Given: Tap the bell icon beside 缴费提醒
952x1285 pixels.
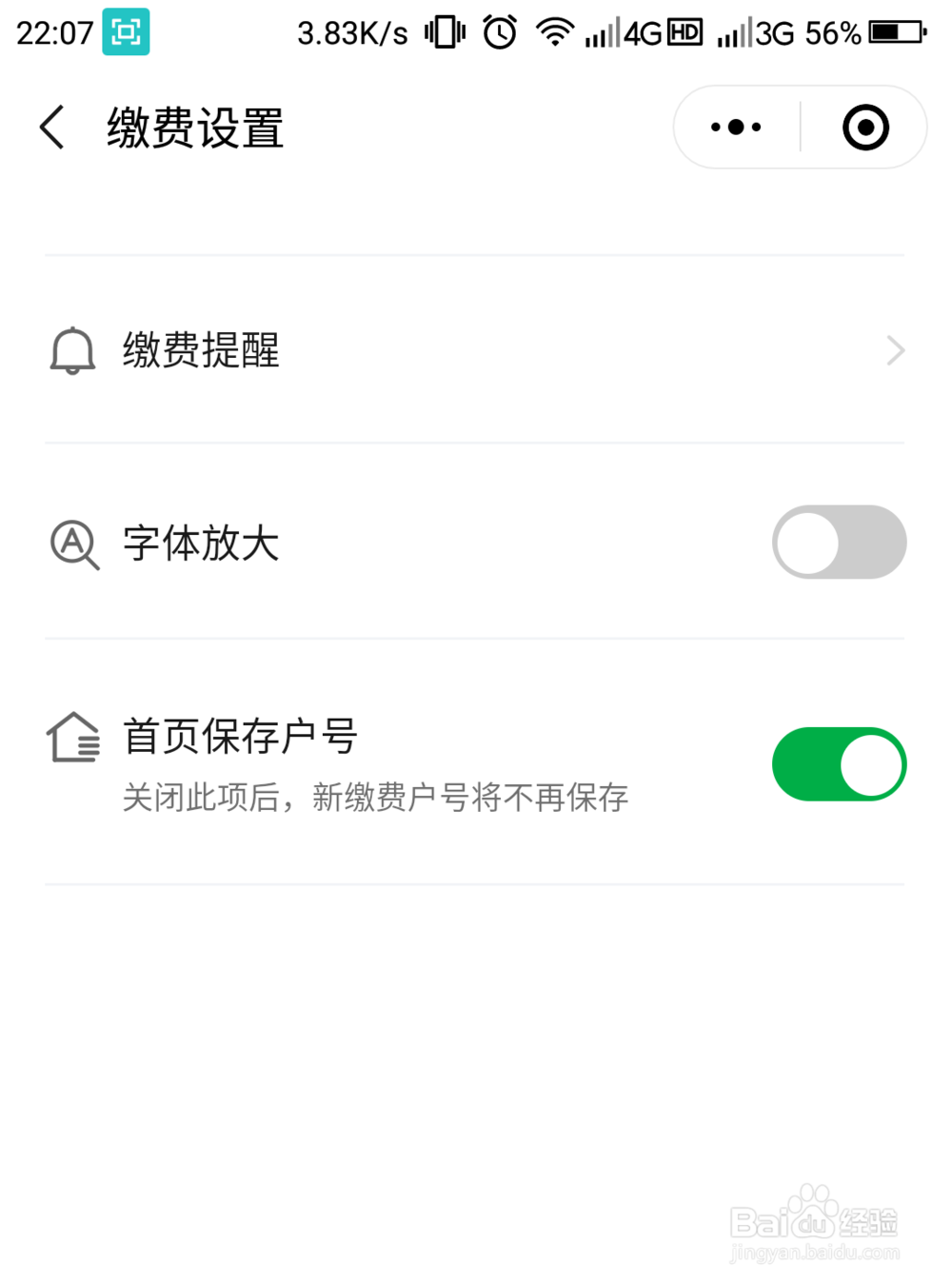Looking at the screenshot, I should click(x=73, y=350).
